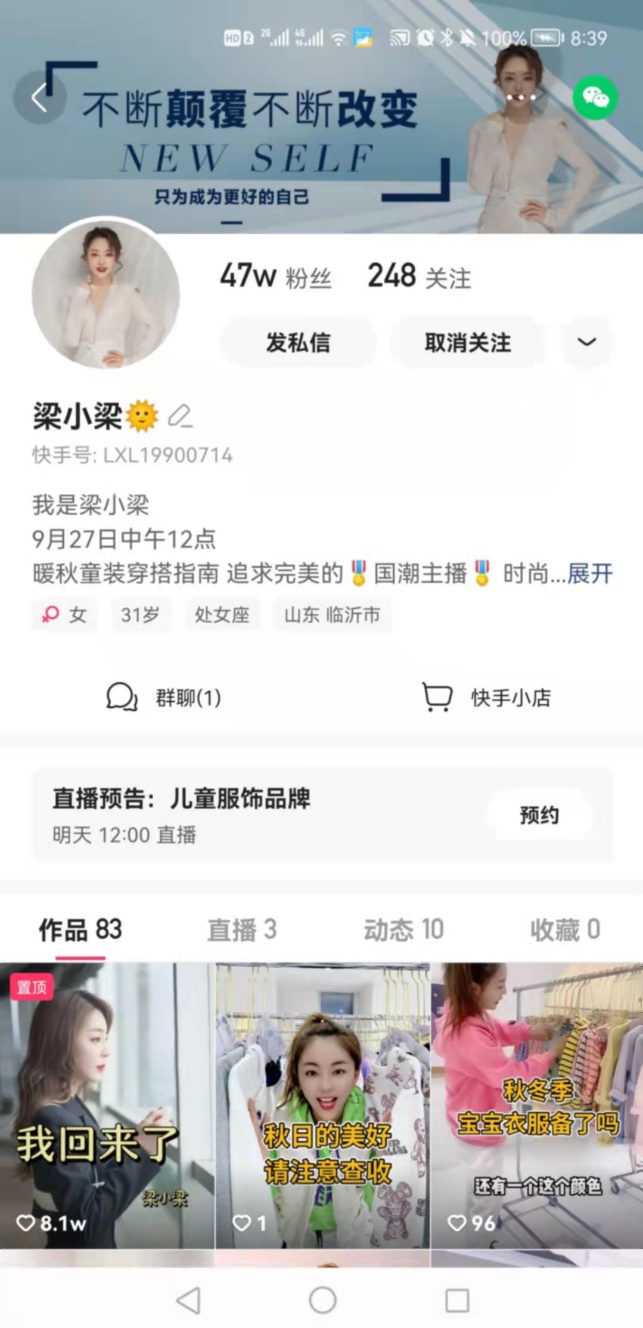
Task: Open 快手小店 shop
Action: pos(487,697)
